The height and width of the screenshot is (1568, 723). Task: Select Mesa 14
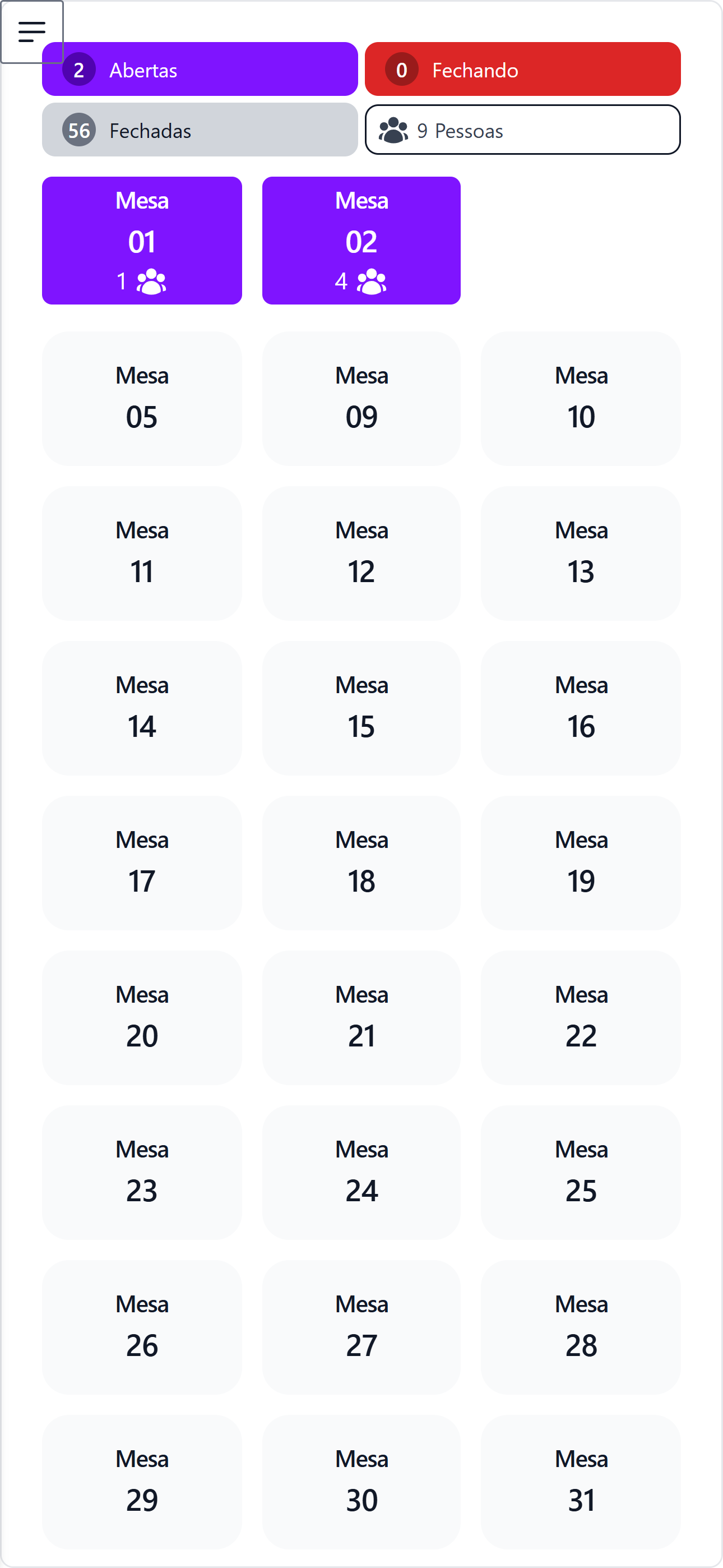(x=142, y=707)
